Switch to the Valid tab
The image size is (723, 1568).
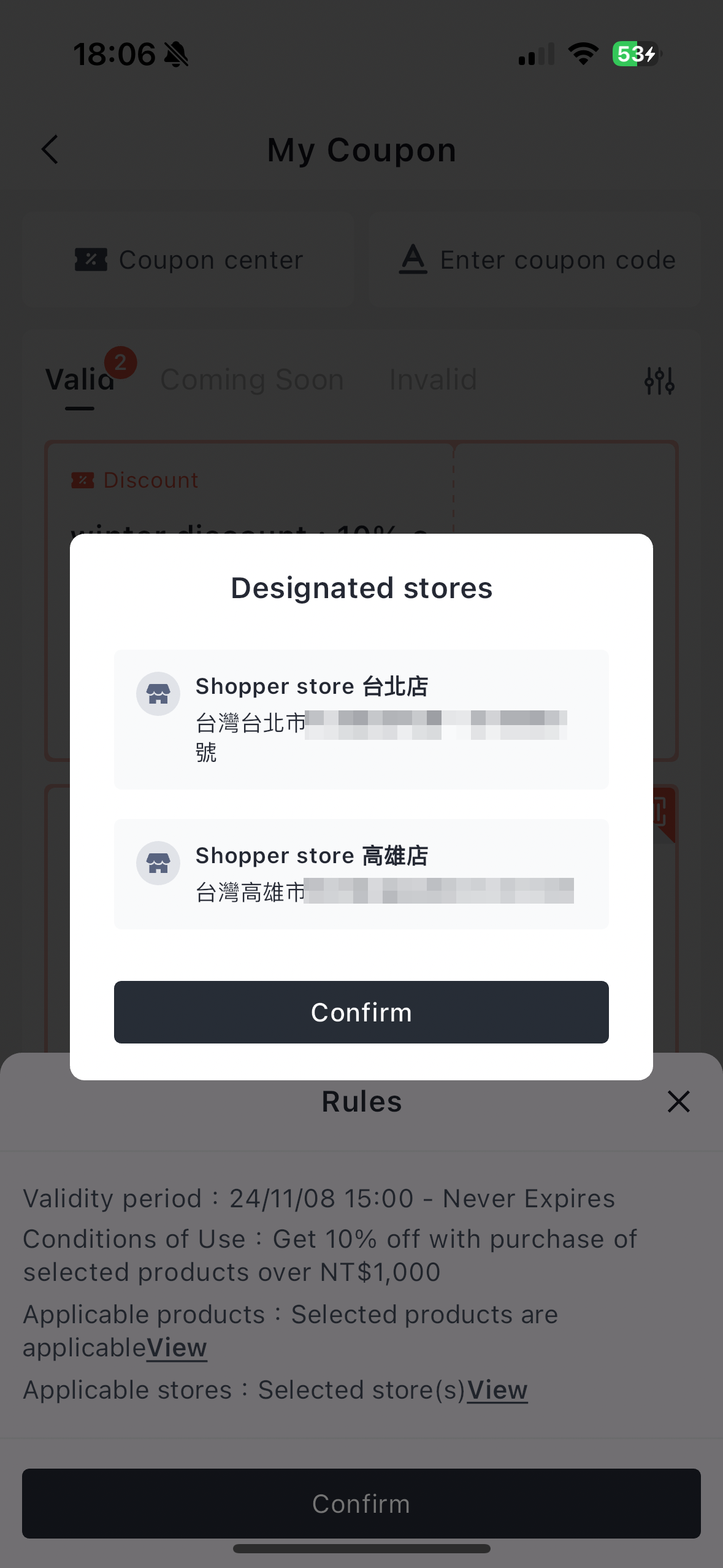(x=80, y=380)
